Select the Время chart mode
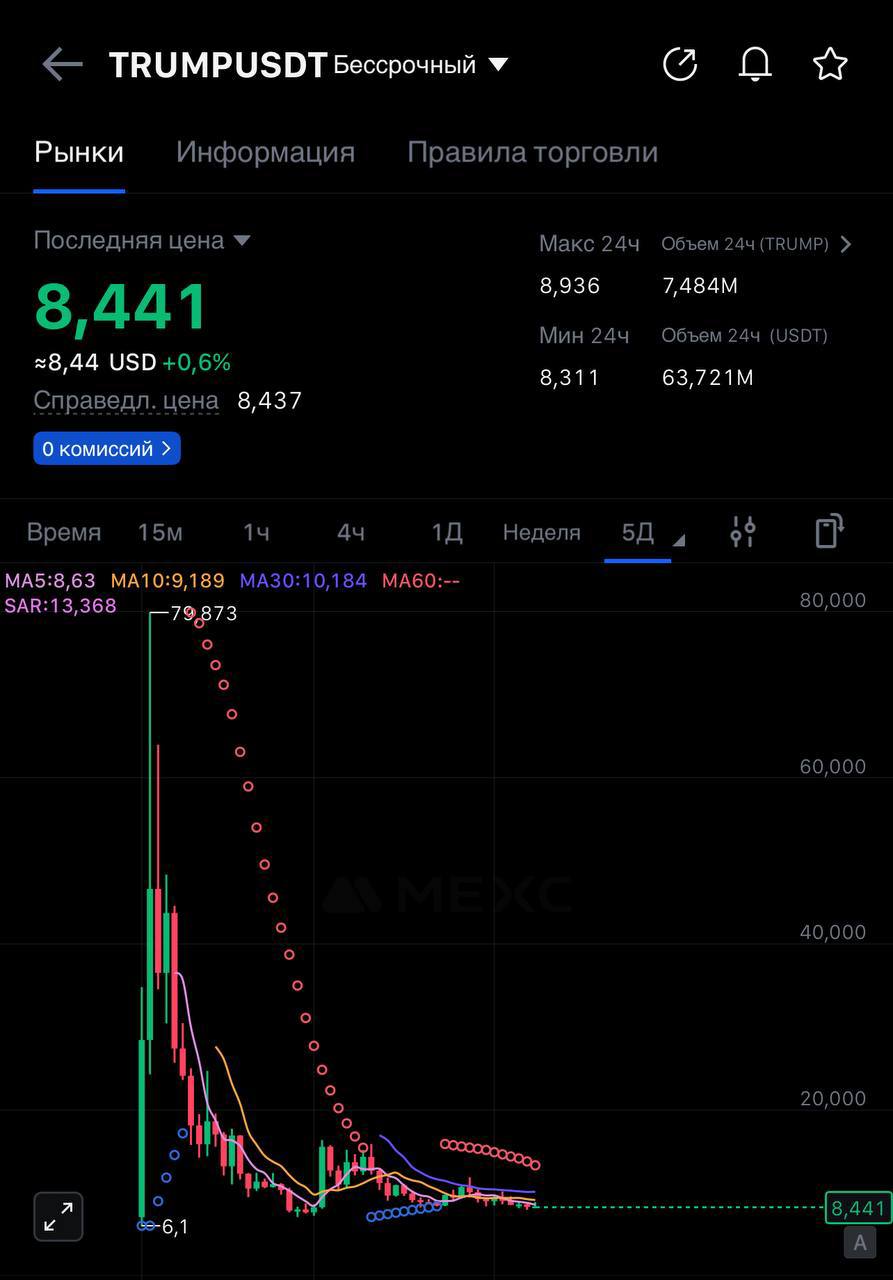893x1280 pixels. pyautogui.click(x=64, y=532)
